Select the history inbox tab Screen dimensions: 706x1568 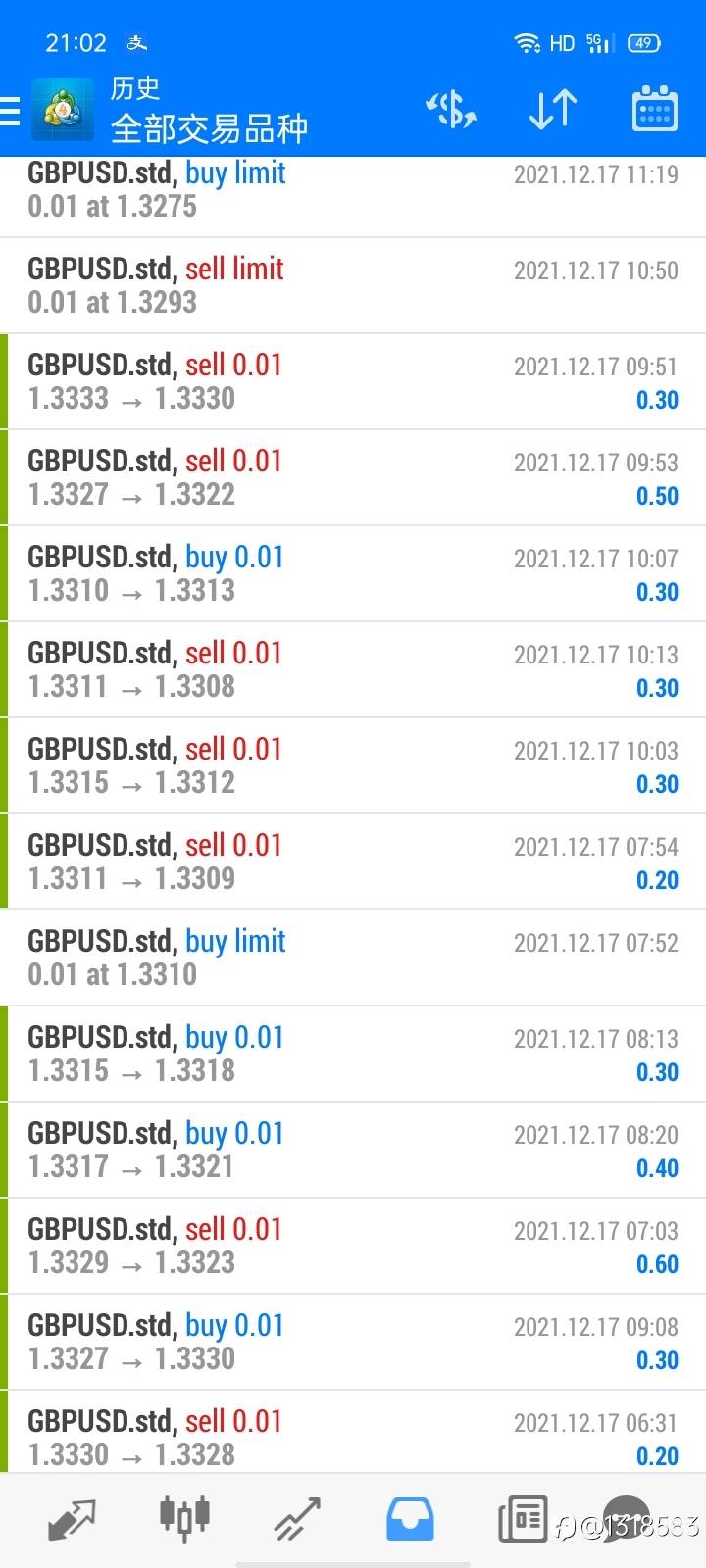tap(410, 1519)
